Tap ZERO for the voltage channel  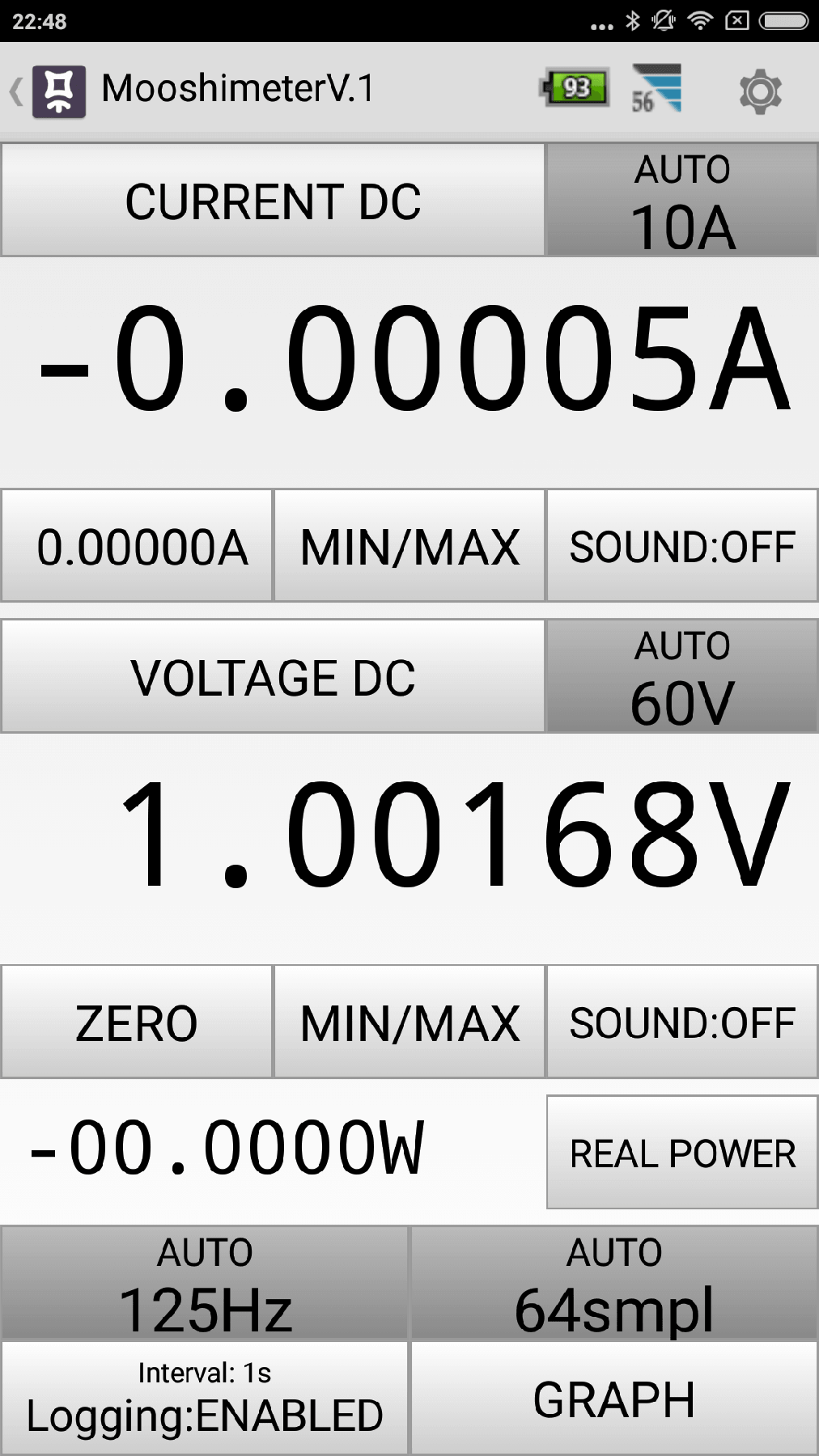pos(137,1022)
